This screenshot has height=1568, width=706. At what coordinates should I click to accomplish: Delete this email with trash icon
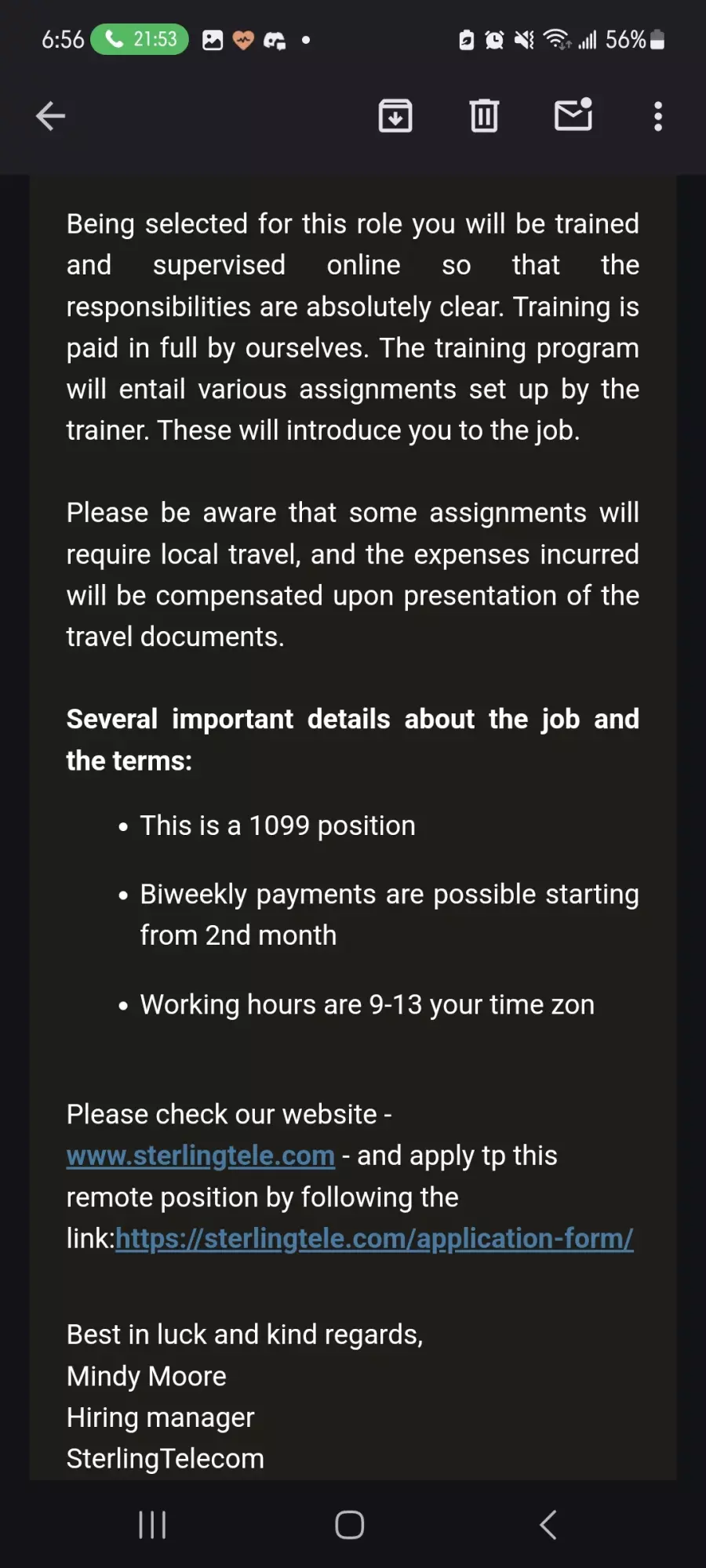484,116
